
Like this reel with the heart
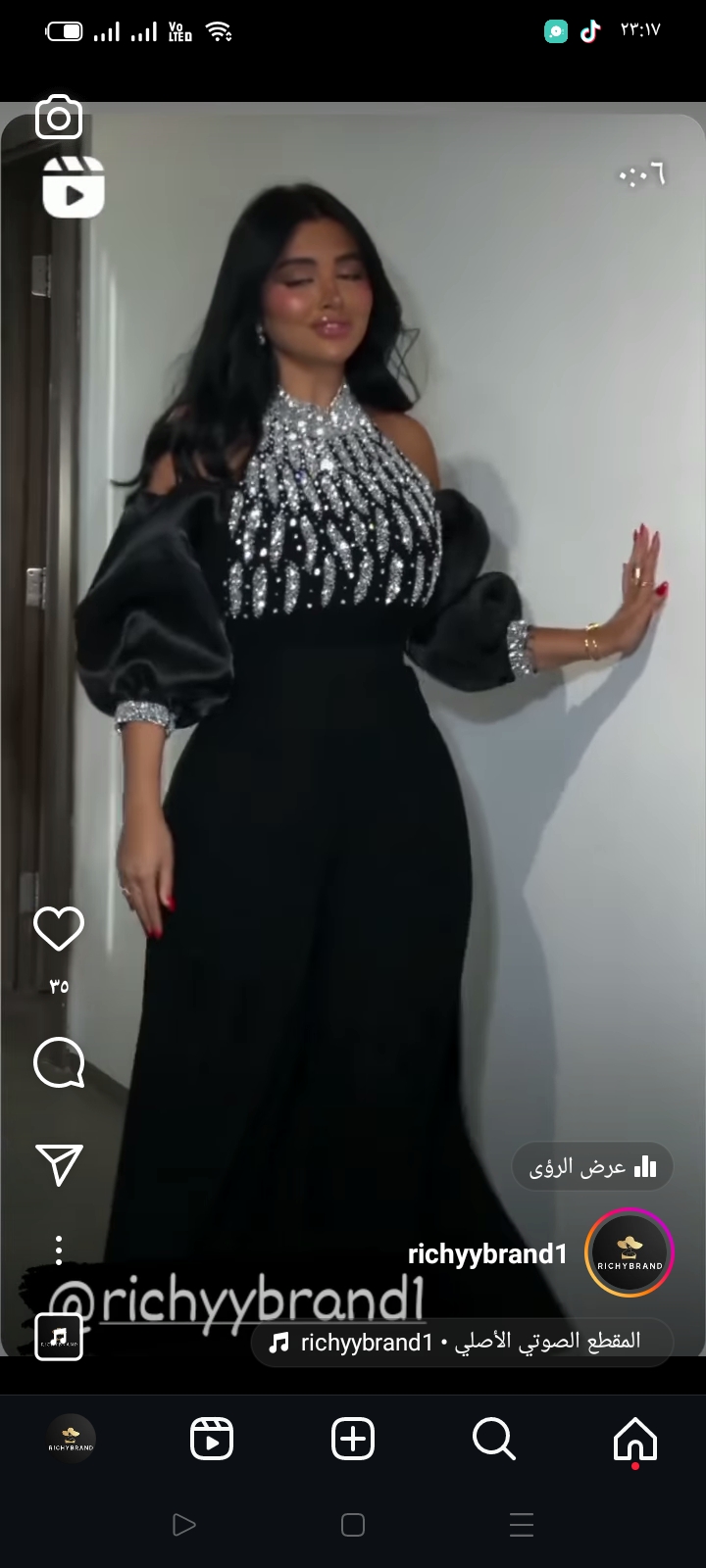[59, 928]
